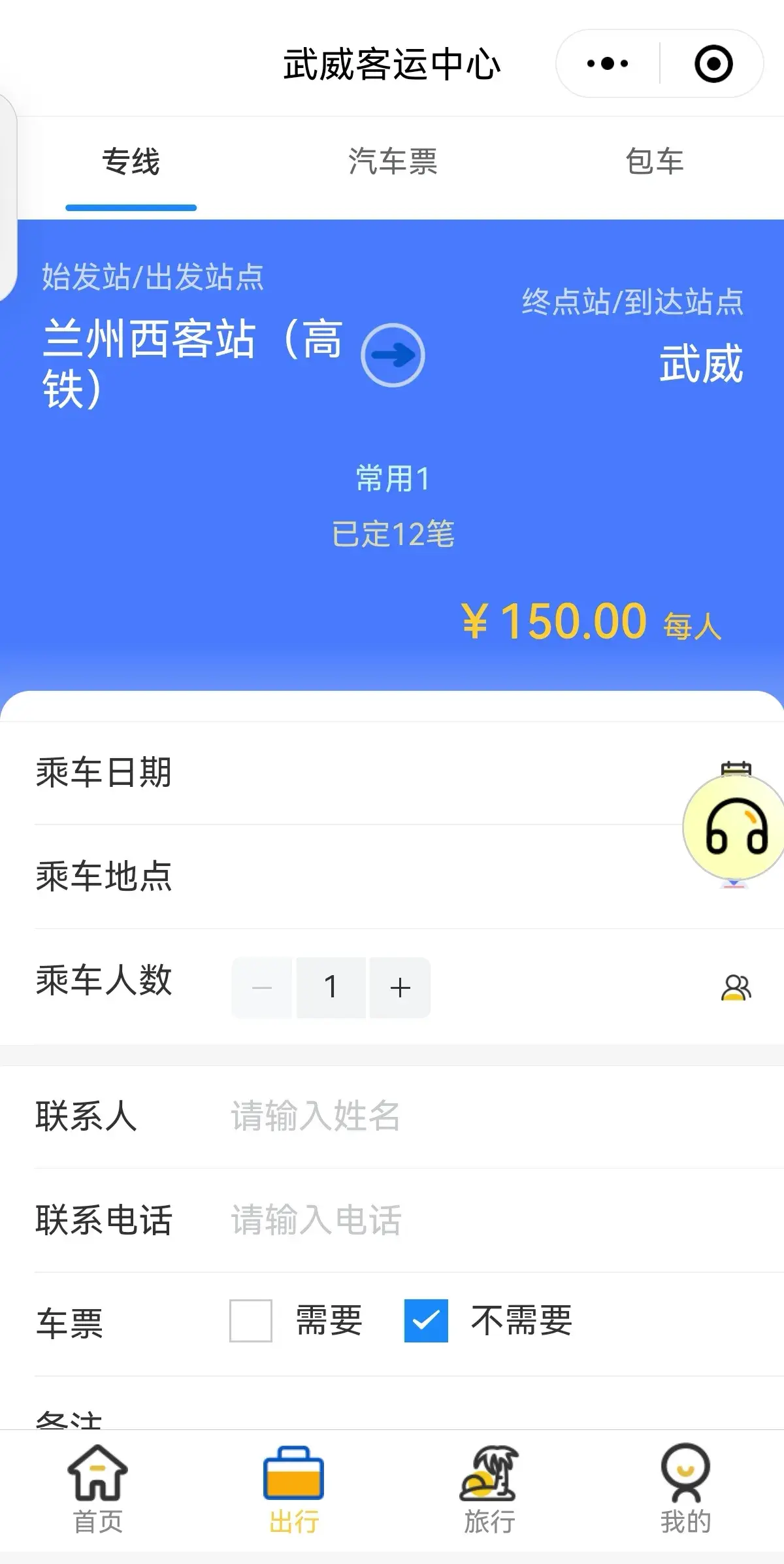784x1564 pixels.
Task: Select a boarding location in 乘车地点
Action: 392,876
